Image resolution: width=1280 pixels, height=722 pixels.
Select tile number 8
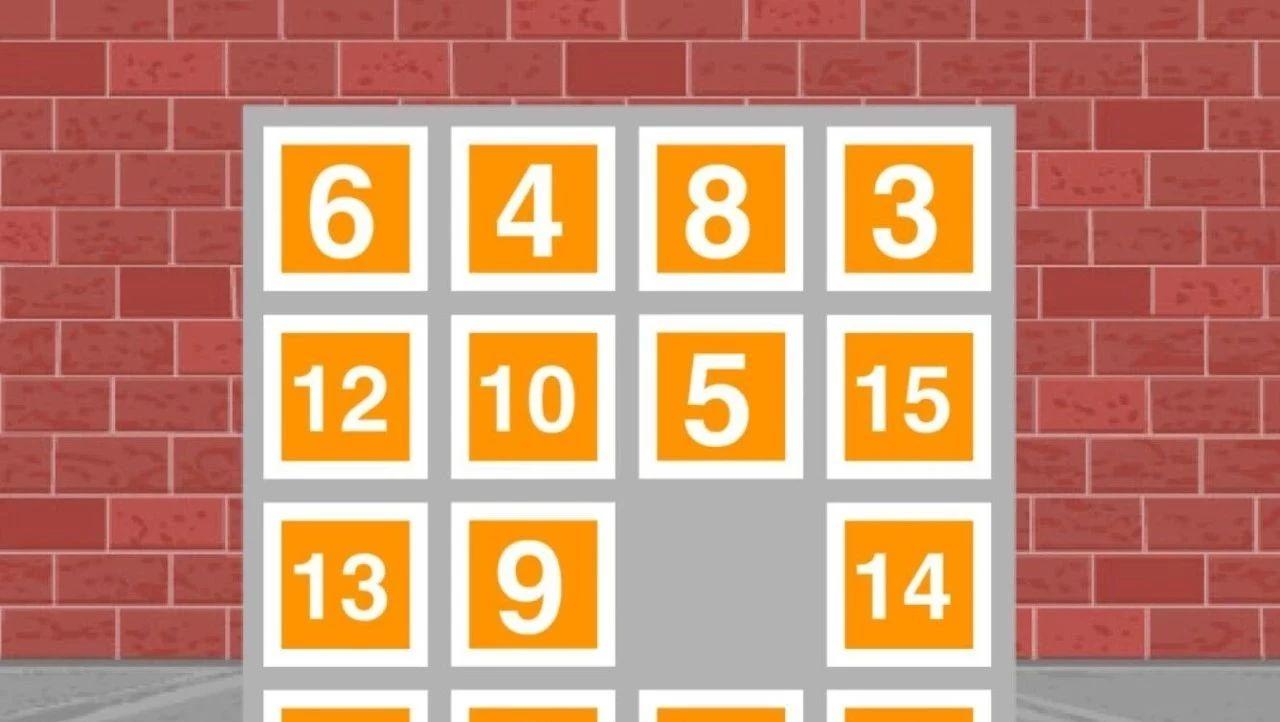point(720,209)
